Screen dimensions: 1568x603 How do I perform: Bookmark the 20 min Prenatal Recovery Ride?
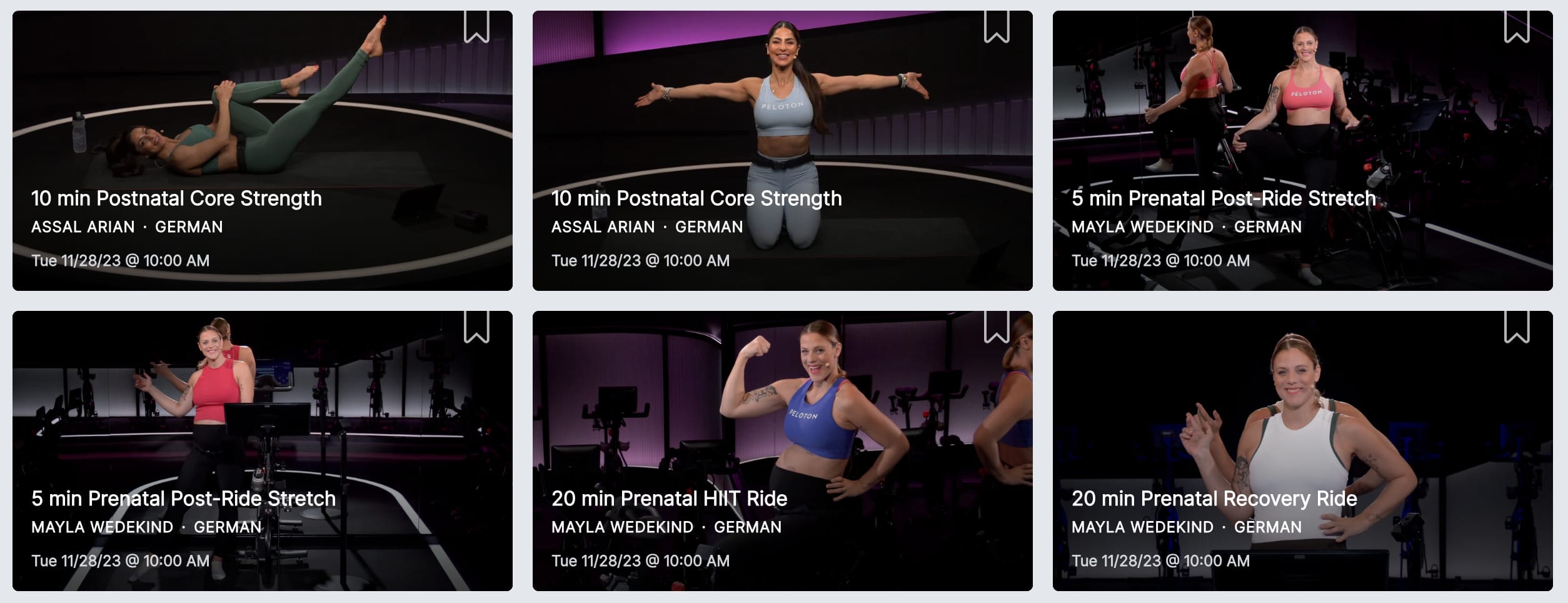(1516, 327)
